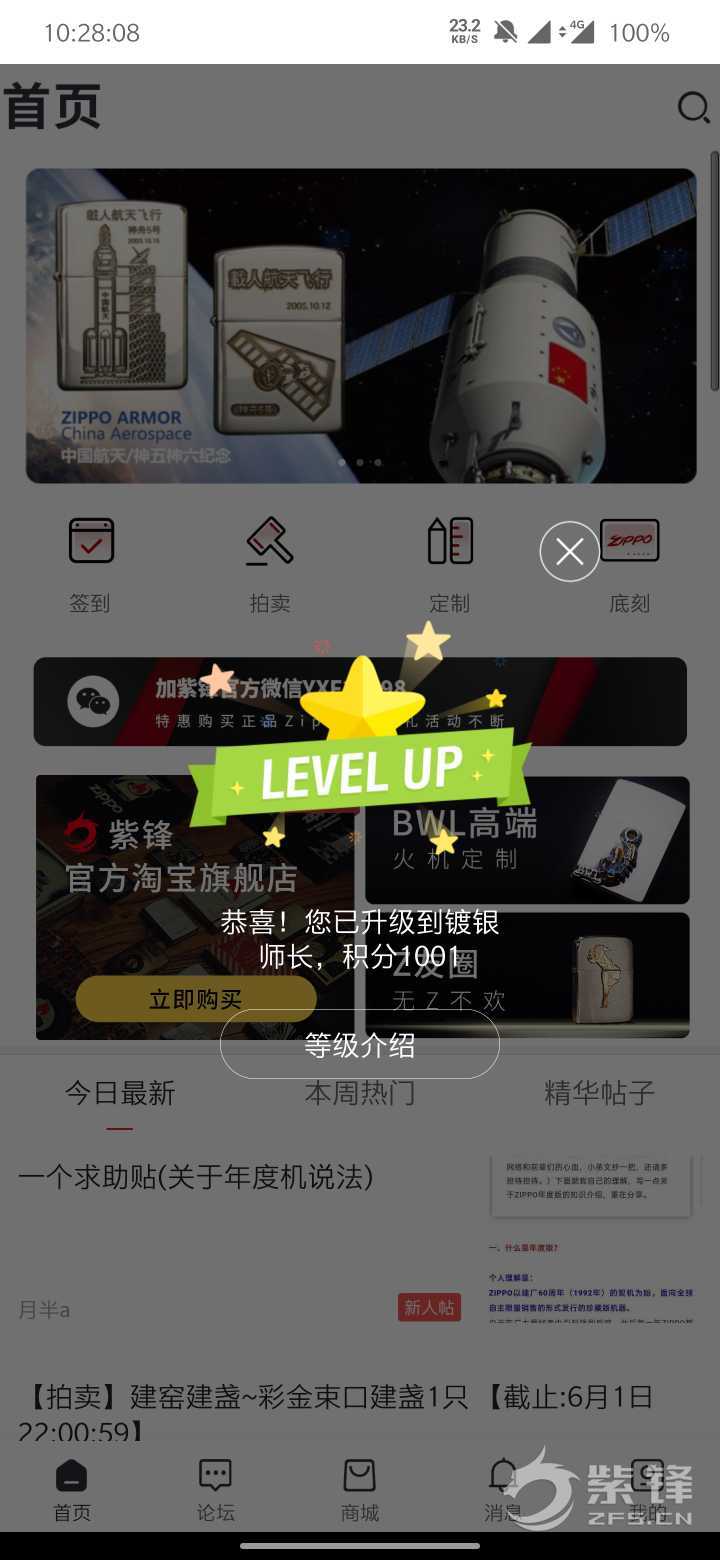Tap 立即购买 on Taobao flagship card
Screen dimensions: 720x1560
click(x=196, y=999)
